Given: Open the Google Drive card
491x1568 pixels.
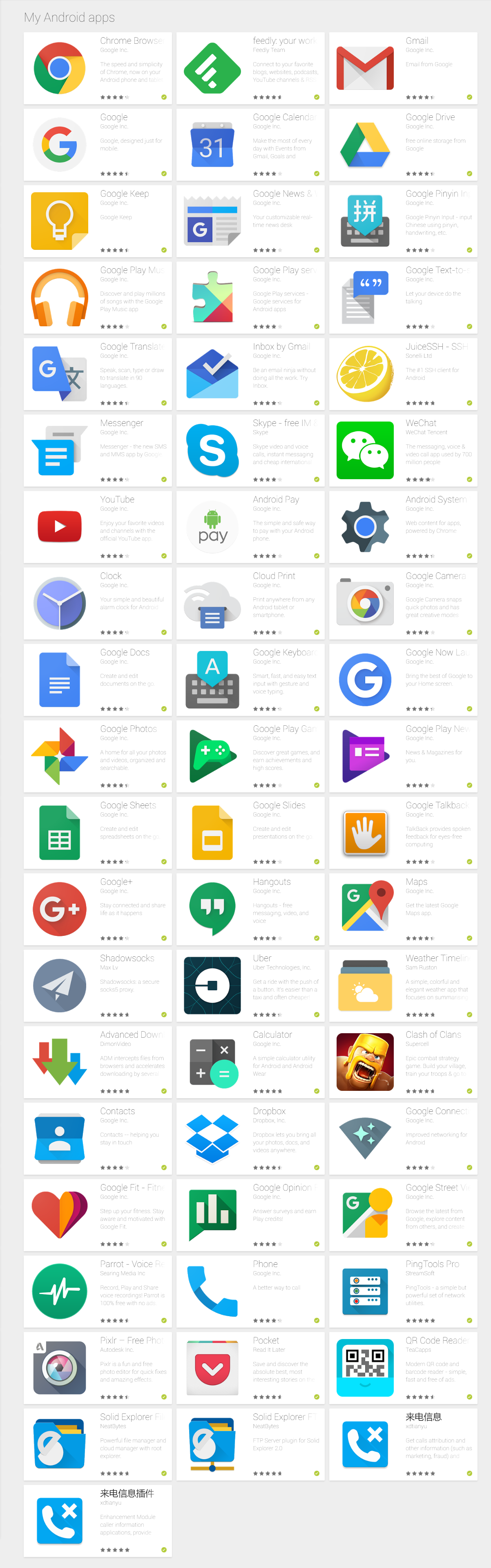Looking at the screenshot, I should click(403, 145).
